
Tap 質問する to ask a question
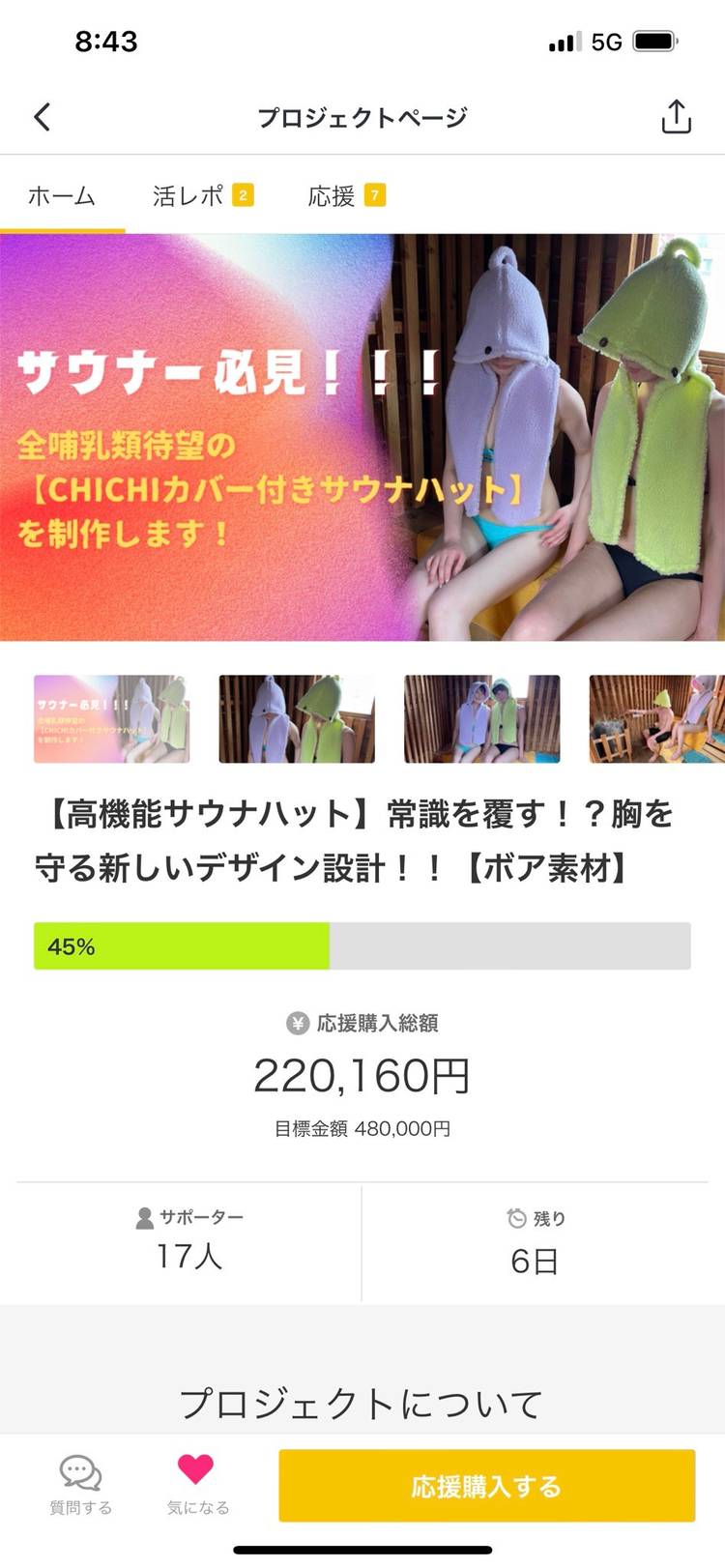81,1485
